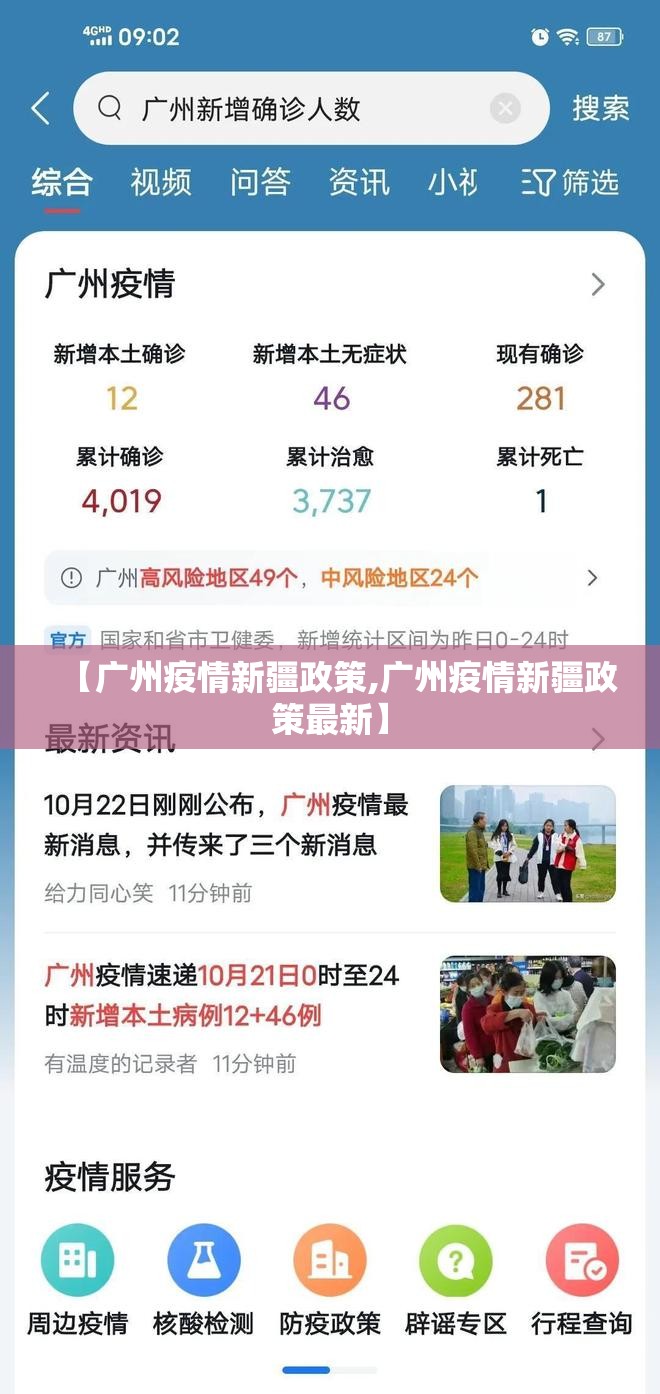Select the 综合 tab
Image resolution: width=660 pixels, height=1394 pixels.
pyautogui.click(x=62, y=182)
